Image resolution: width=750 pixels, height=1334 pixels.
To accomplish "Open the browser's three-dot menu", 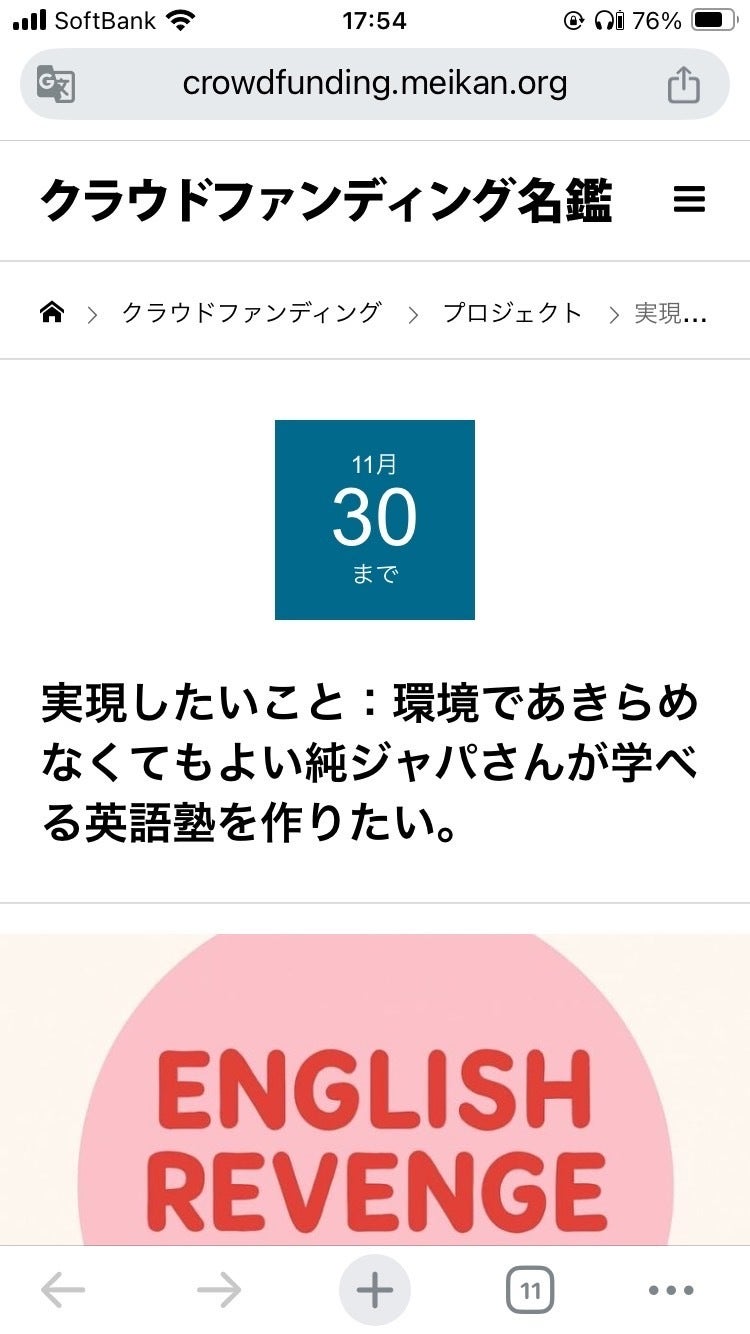I will coord(671,1291).
